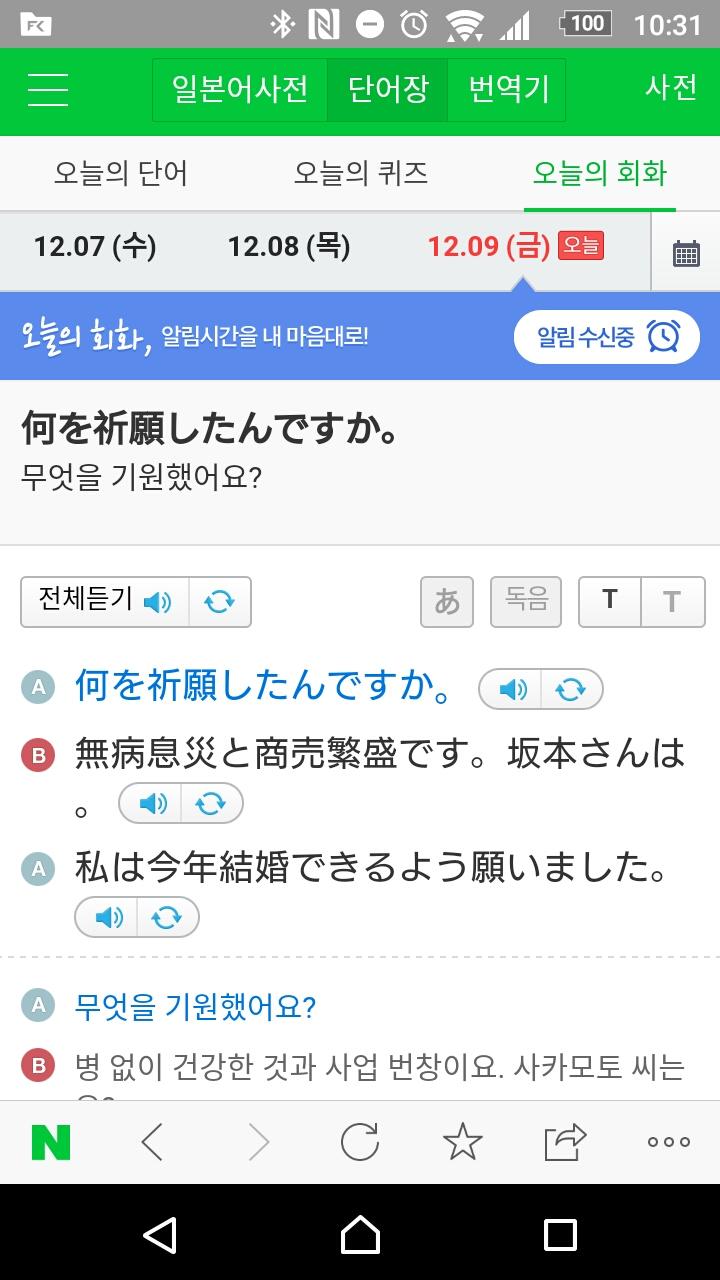Bookmark page with browser star icon

[x=462, y=1142]
